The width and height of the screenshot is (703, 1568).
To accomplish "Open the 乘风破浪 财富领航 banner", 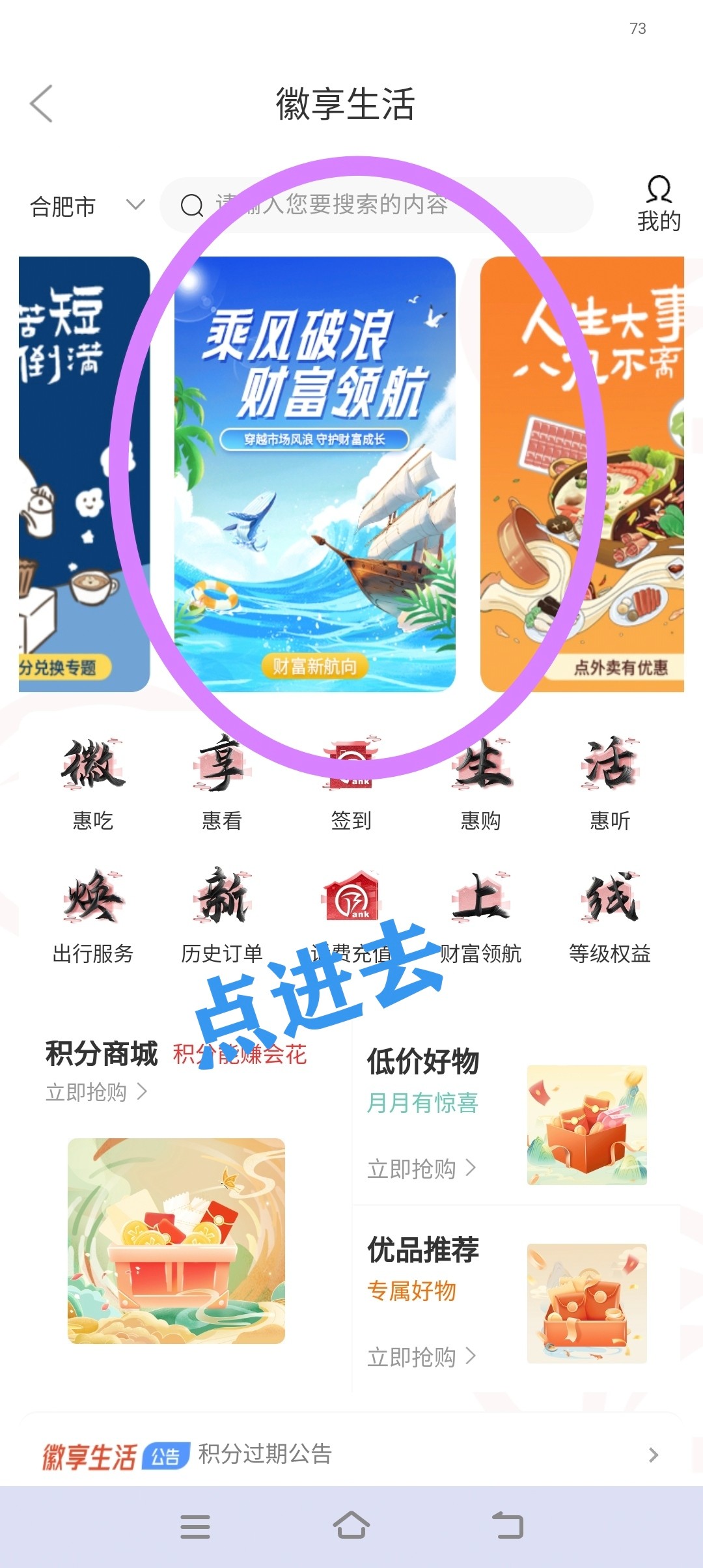I will pyautogui.click(x=314, y=473).
